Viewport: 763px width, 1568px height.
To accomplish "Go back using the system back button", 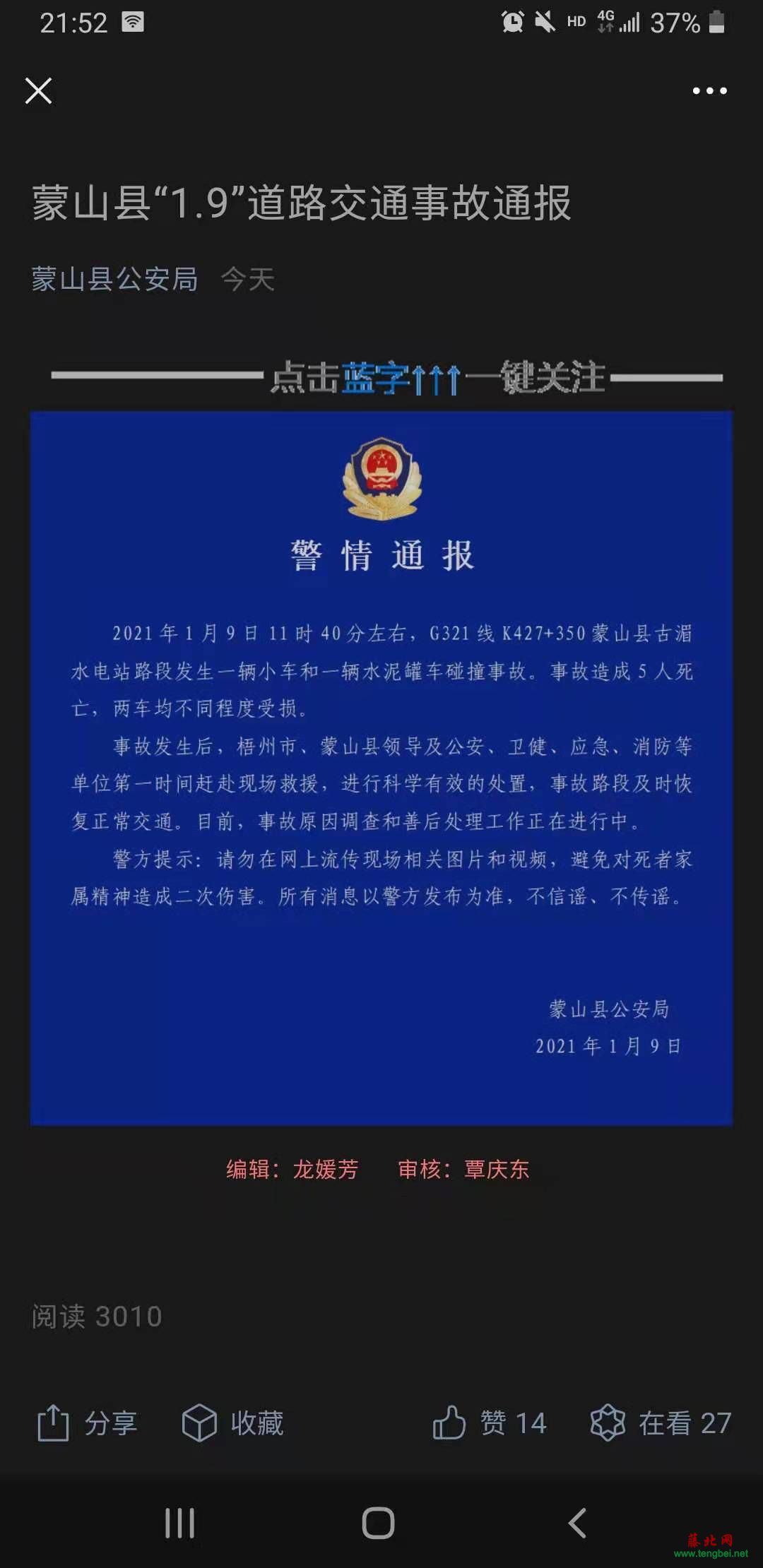I will coord(577,1523).
